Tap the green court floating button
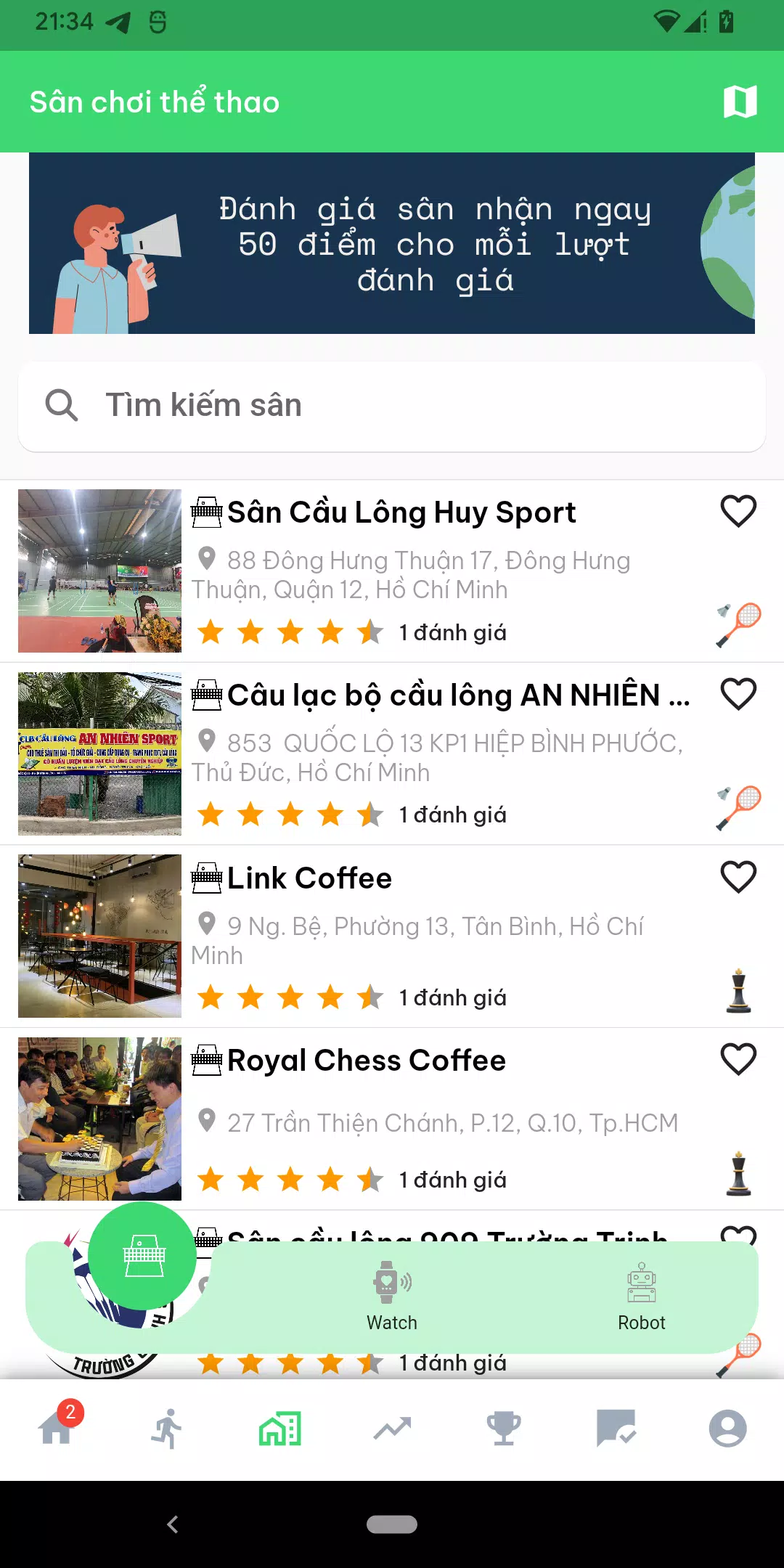The image size is (784, 1568). coord(143,1256)
